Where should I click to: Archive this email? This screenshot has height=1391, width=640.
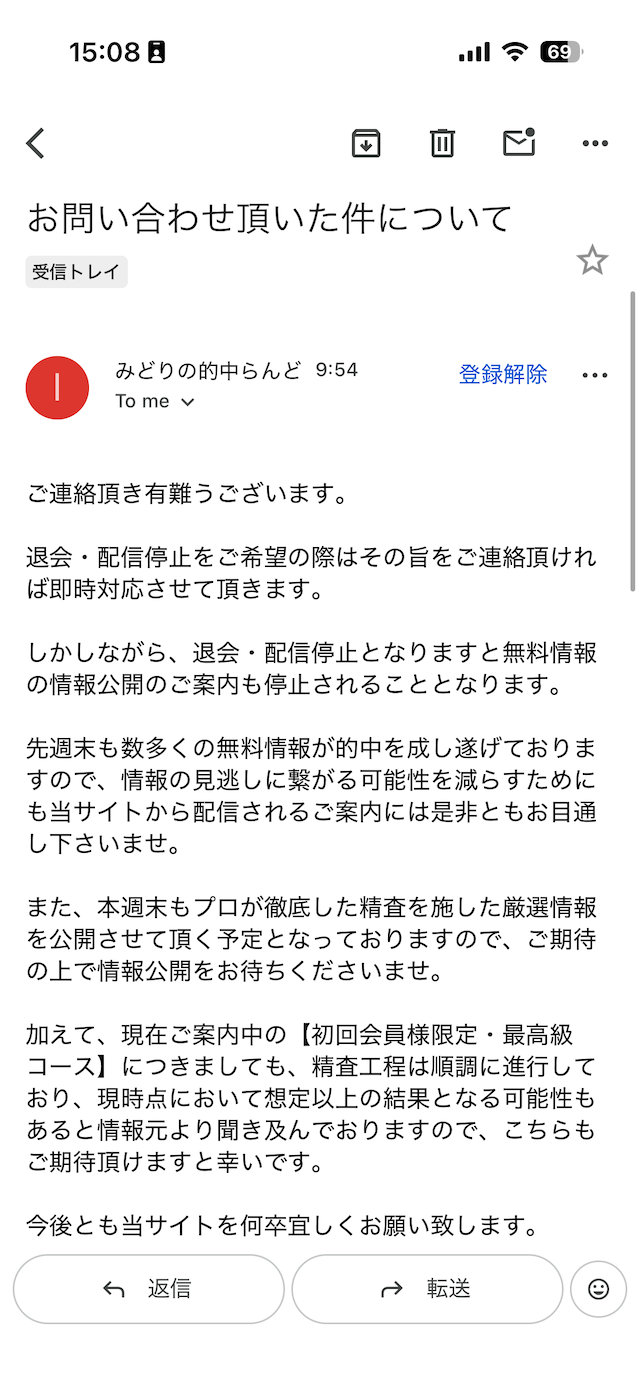tap(367, 143)
